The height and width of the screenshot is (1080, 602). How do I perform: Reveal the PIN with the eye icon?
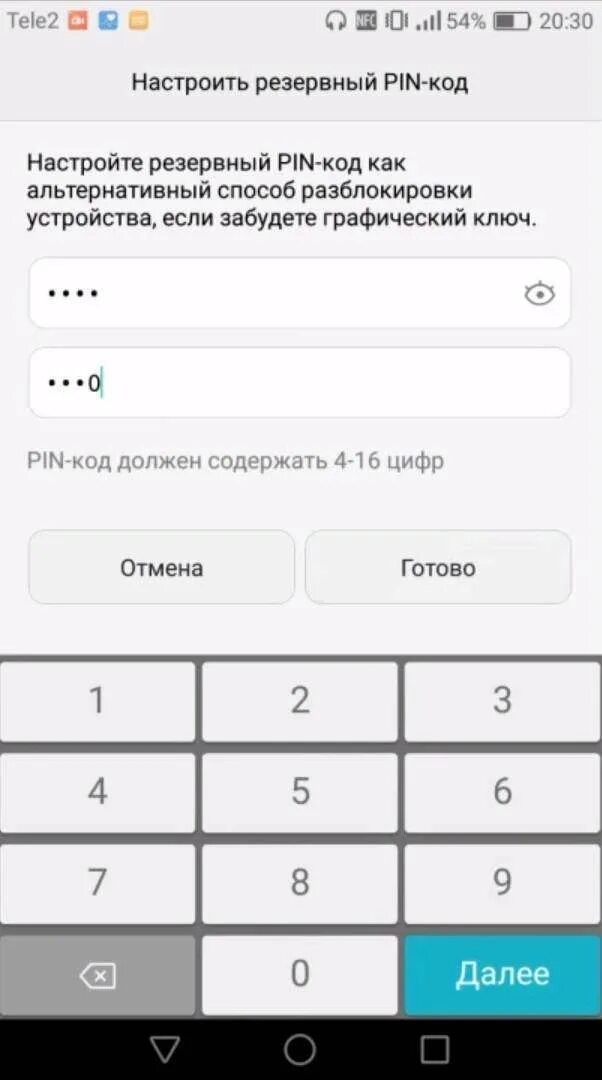[539, 294]
